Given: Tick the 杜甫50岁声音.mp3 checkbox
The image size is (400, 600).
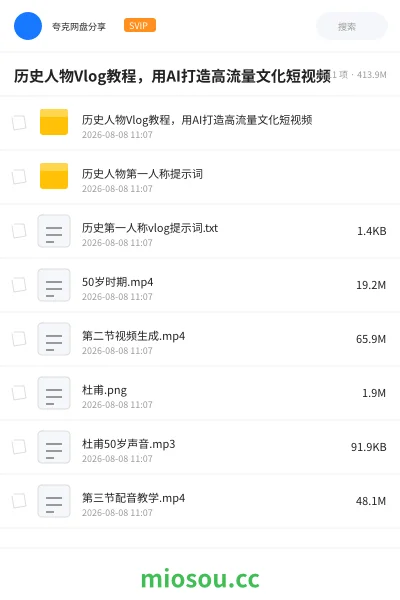Looking at the screenshot, I should (x=19, y=446).
